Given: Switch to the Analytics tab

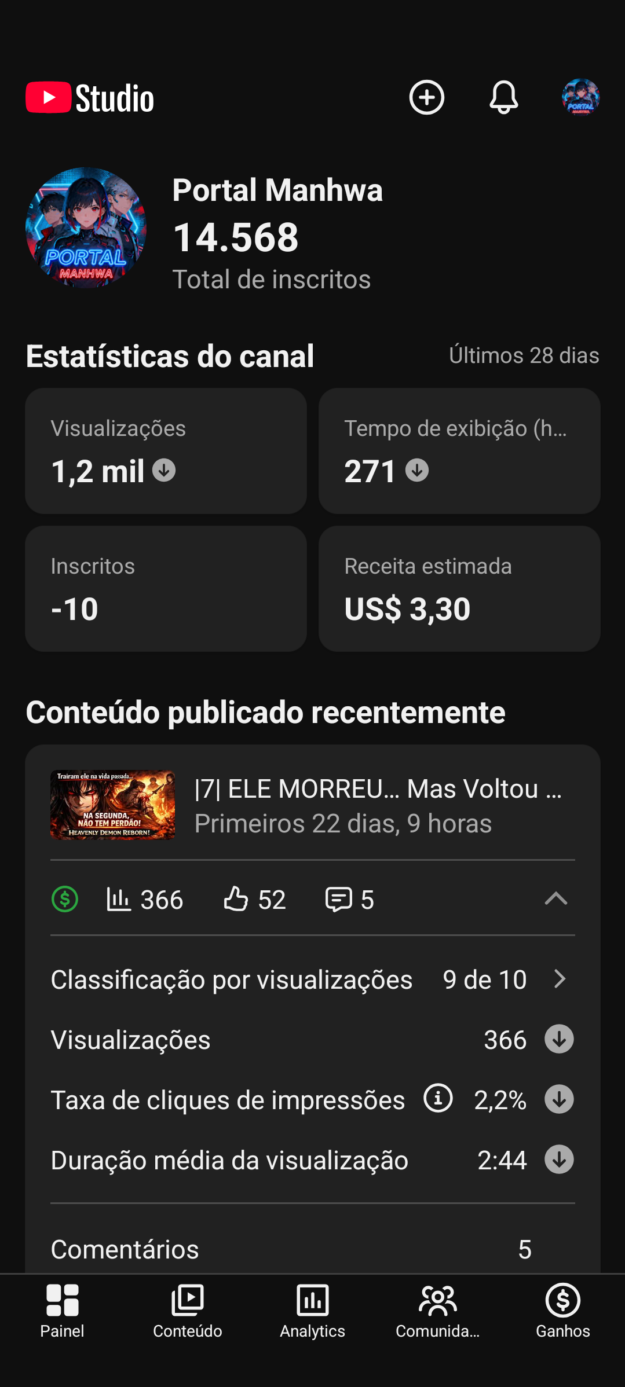Looking at the screenshot, I should [x=312, y=1311].
